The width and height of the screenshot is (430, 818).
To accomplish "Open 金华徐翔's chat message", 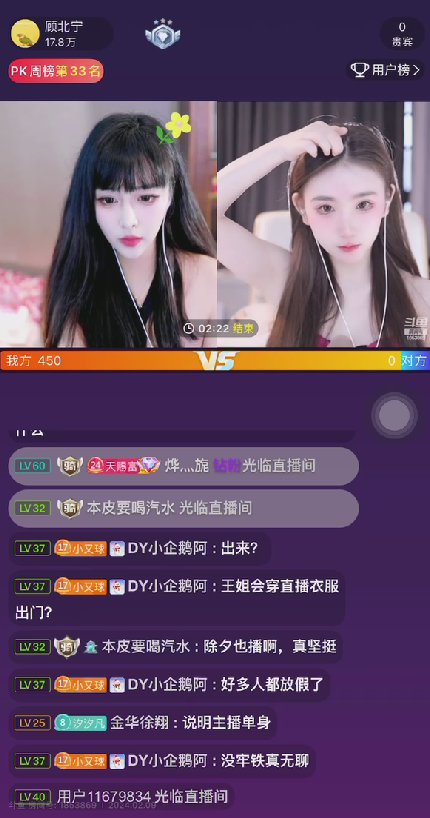I will [x=144, y=723].
